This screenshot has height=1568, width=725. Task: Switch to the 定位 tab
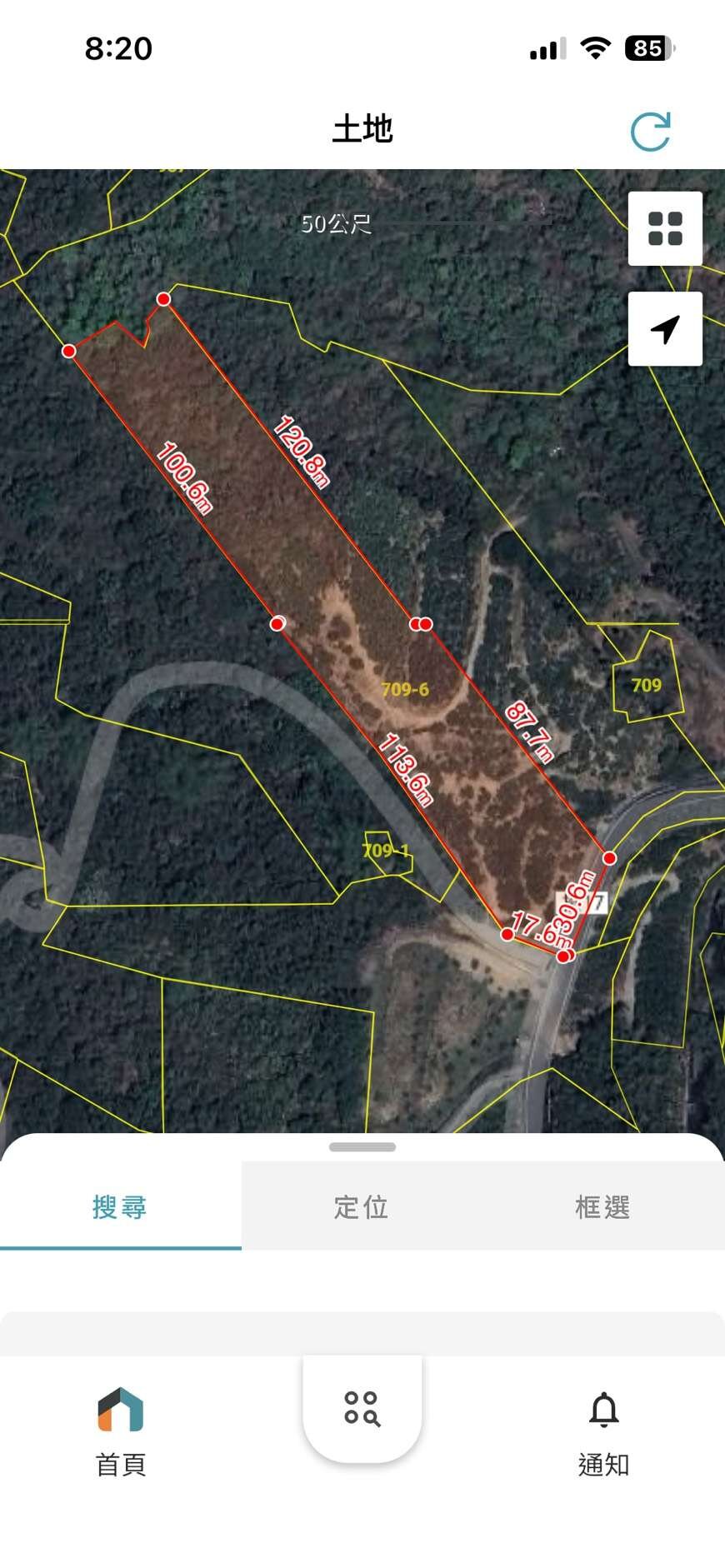[x=361, y=1206]
